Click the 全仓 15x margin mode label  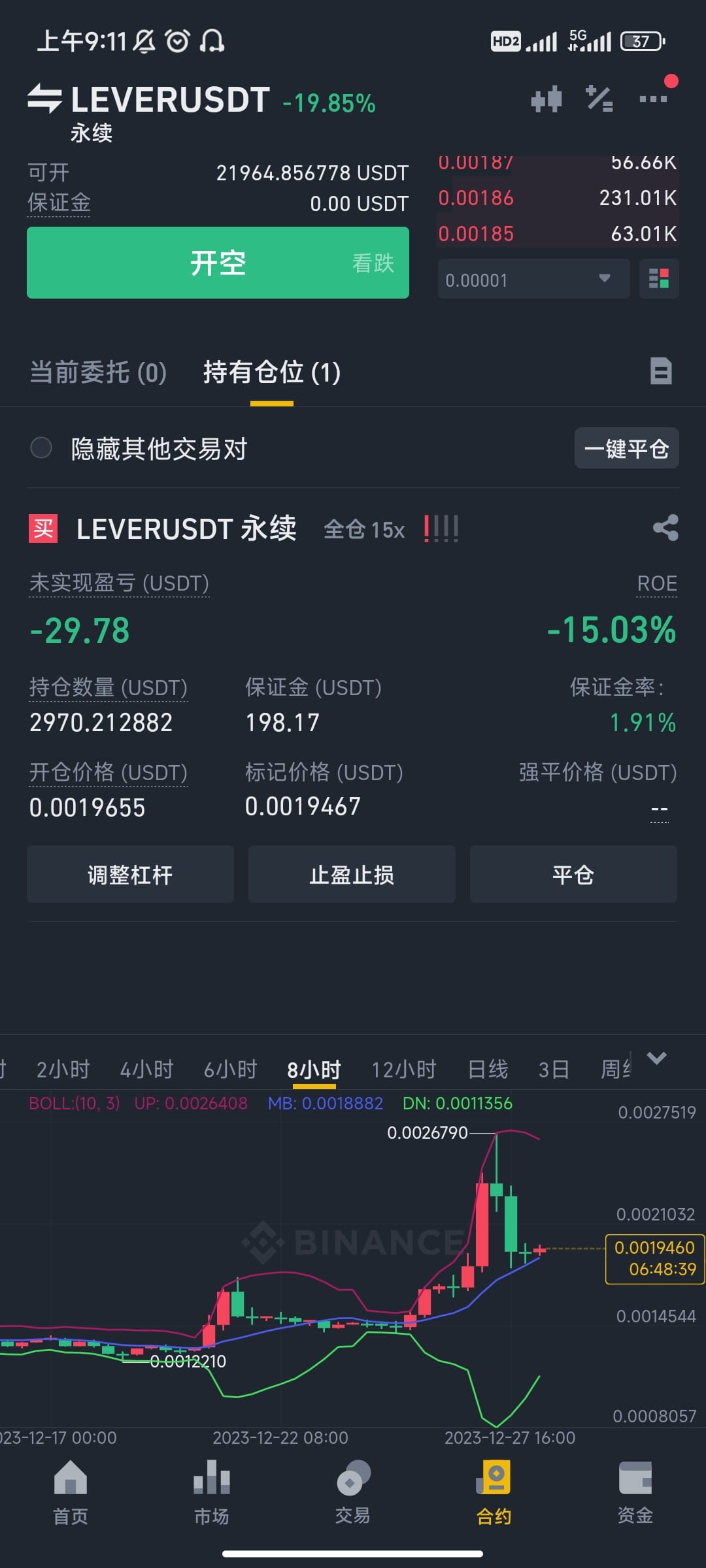pyautogui.click(x=364, y=531)
